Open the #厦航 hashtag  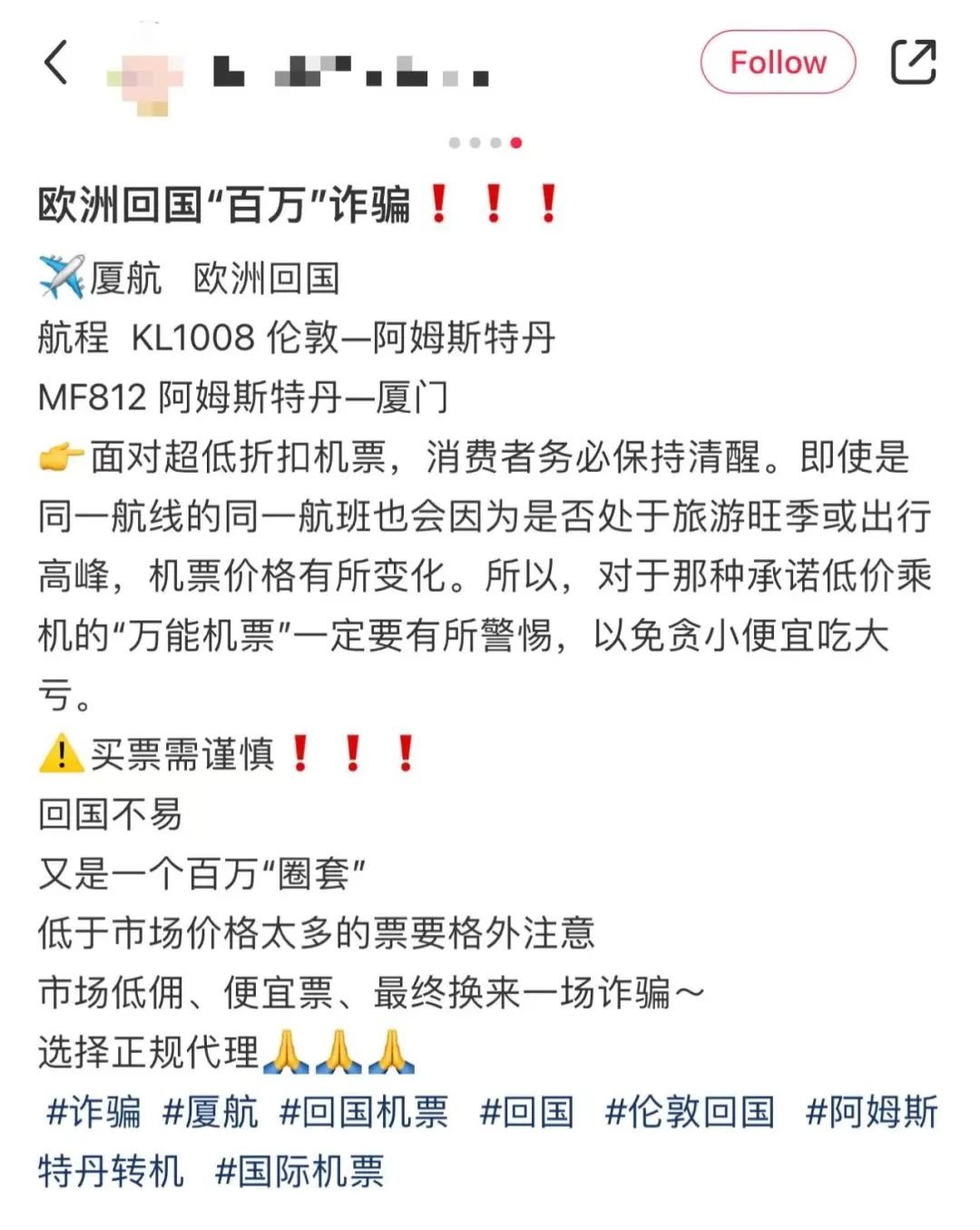tap(210, 1112)
